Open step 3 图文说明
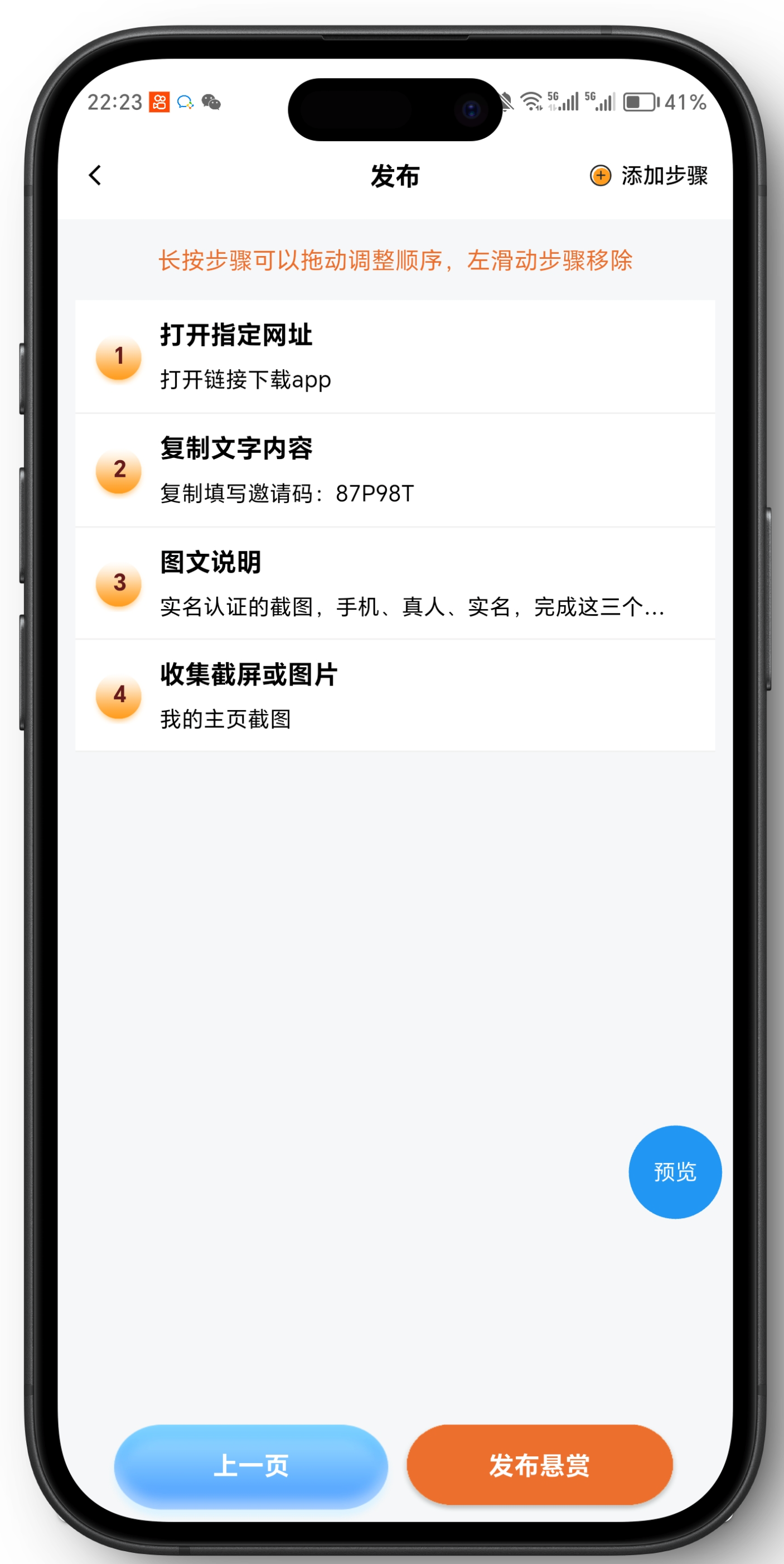Image resolution: width=784 pixels, height=1564 pixels. pyautogui.click(x=394, y=583)
